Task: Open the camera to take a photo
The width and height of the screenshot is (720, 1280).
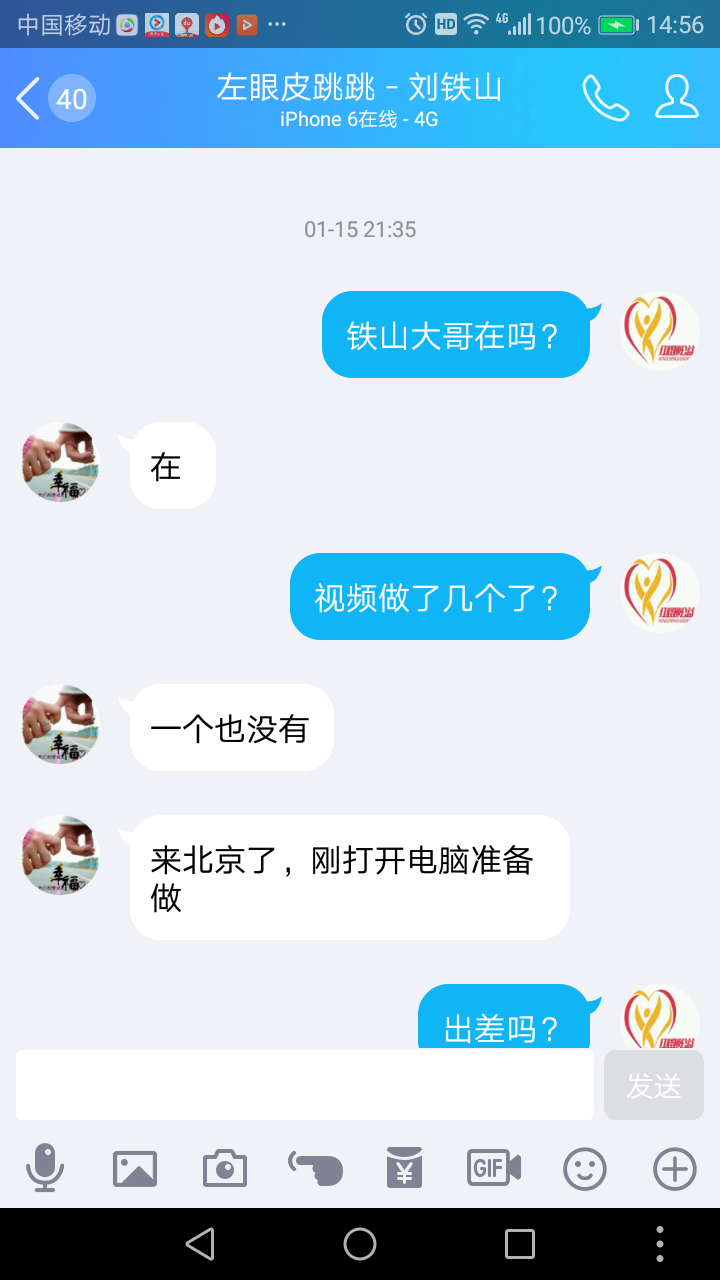Action: point(225,1168)
